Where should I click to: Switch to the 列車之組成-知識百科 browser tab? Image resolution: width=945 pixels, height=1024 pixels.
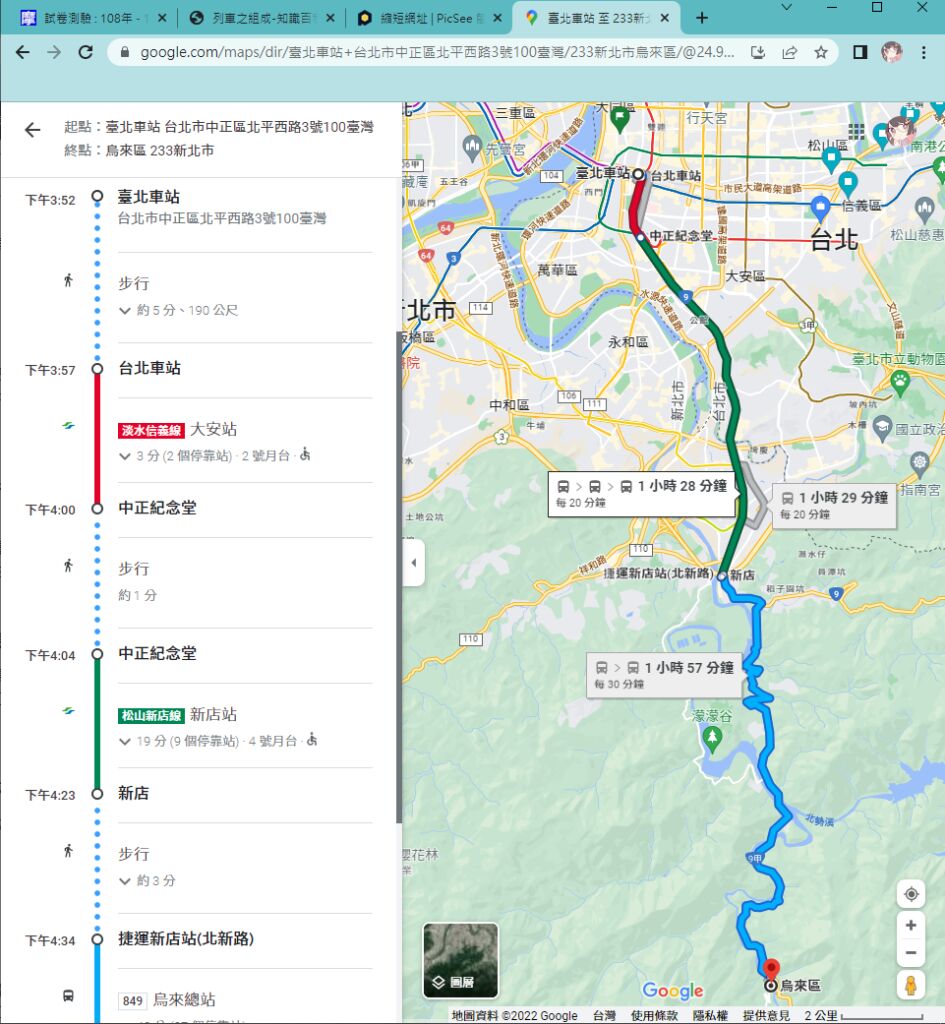(x=259, y=18)
